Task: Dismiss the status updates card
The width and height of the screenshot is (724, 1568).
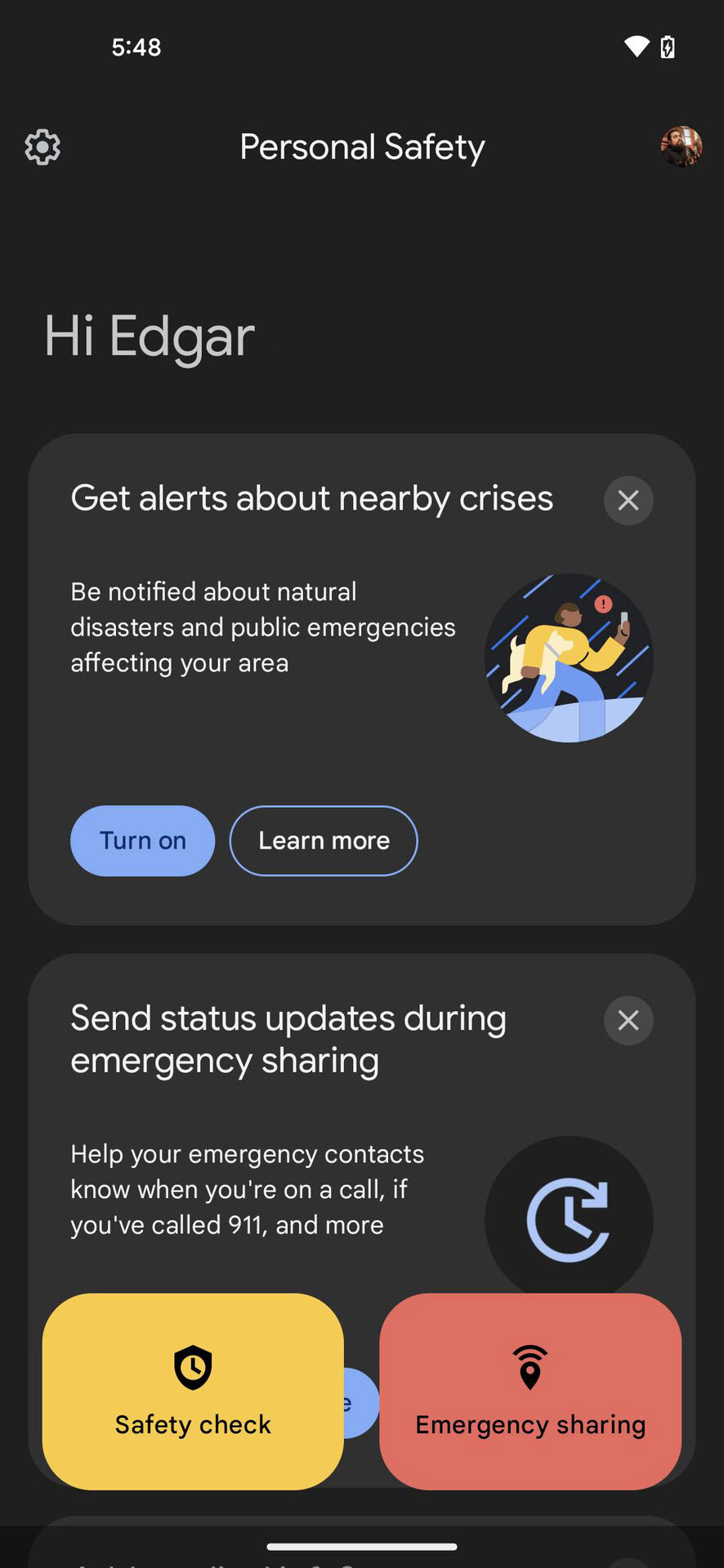Action: (628, 1020)
